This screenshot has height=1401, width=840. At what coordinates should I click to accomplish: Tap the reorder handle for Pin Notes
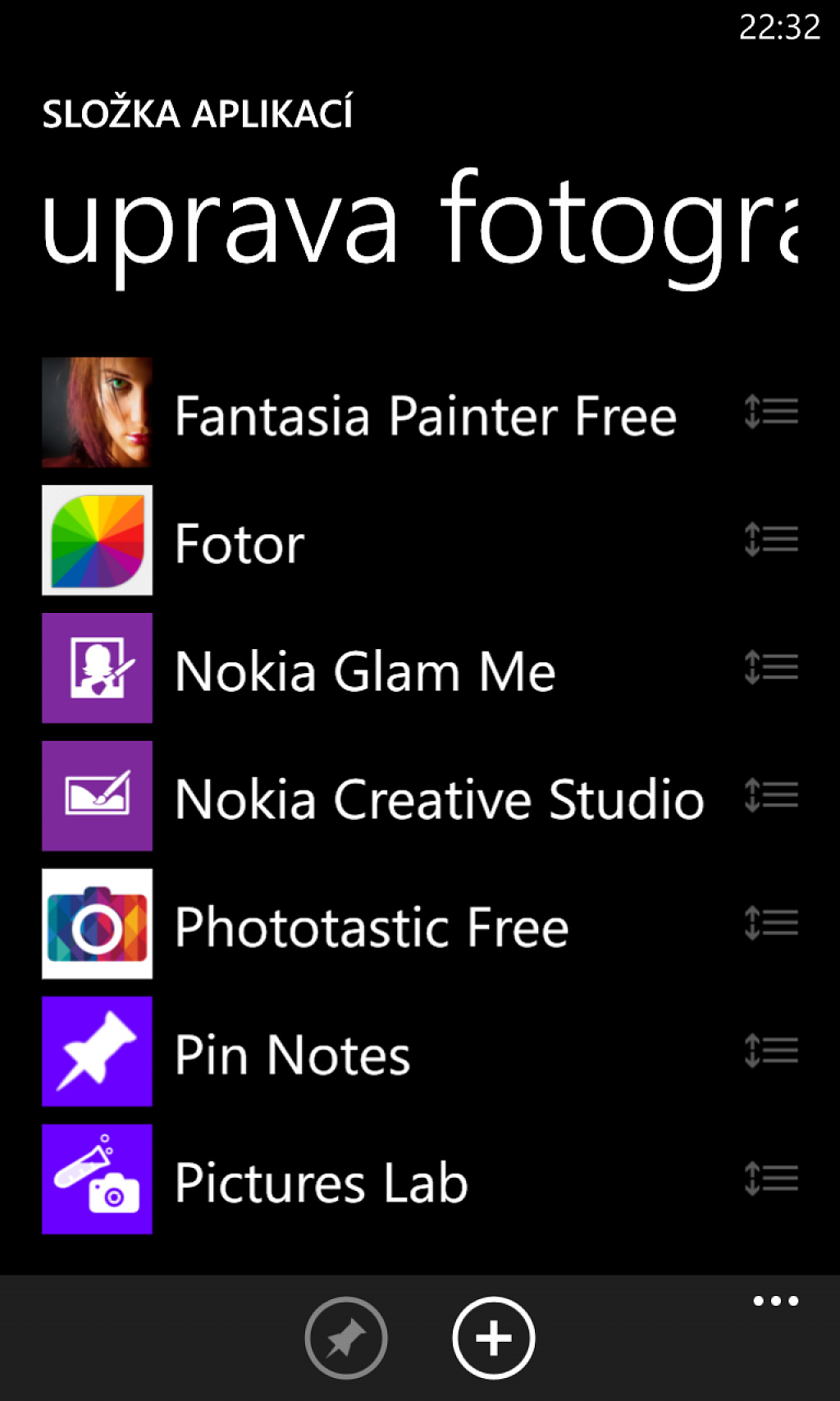coord(771,1051)
